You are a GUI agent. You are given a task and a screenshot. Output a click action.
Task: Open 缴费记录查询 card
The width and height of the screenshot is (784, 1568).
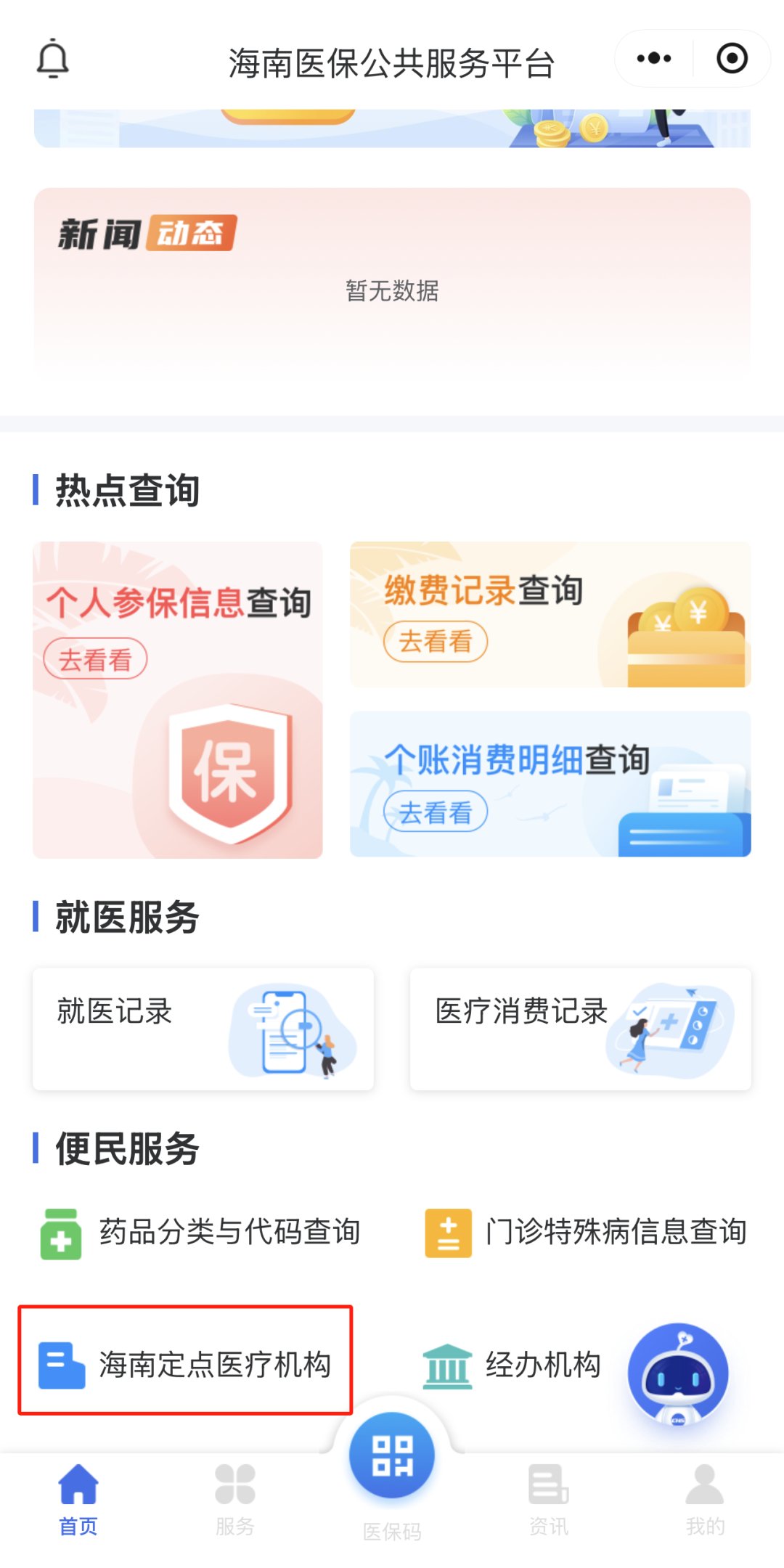coord(550,614)
